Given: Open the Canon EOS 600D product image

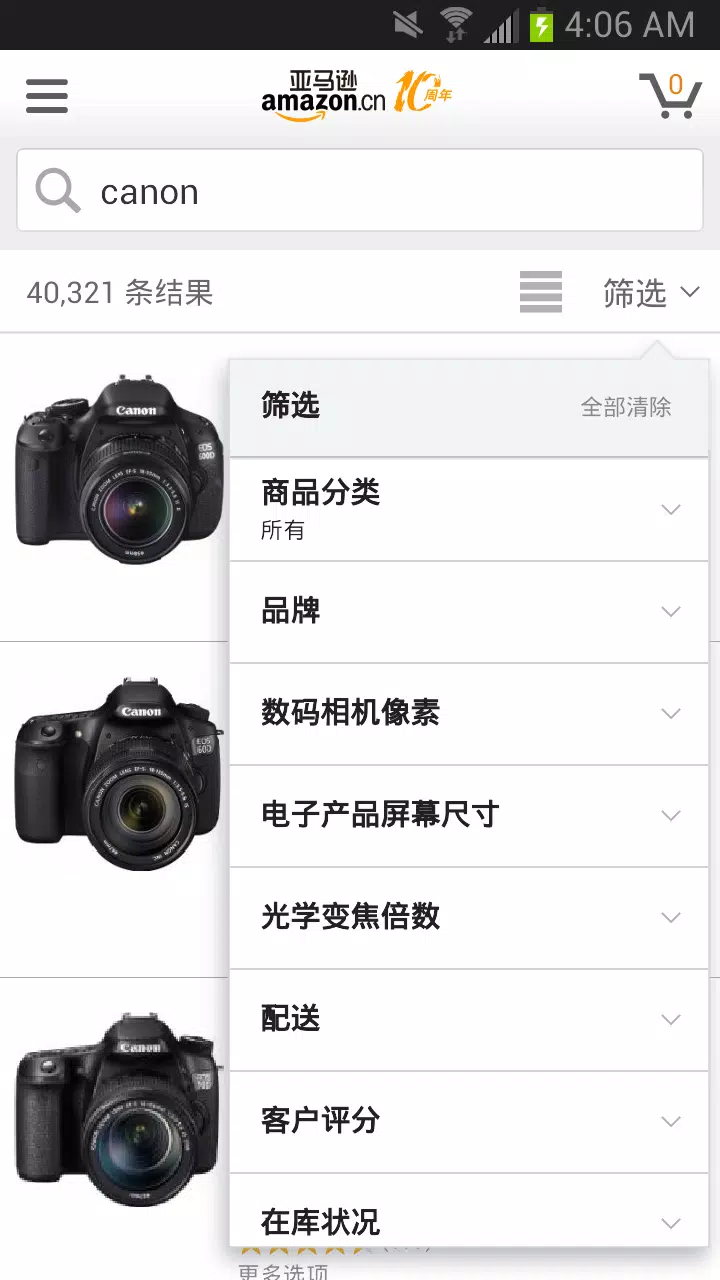Looking at the screenshot, I should pos(118,470).
